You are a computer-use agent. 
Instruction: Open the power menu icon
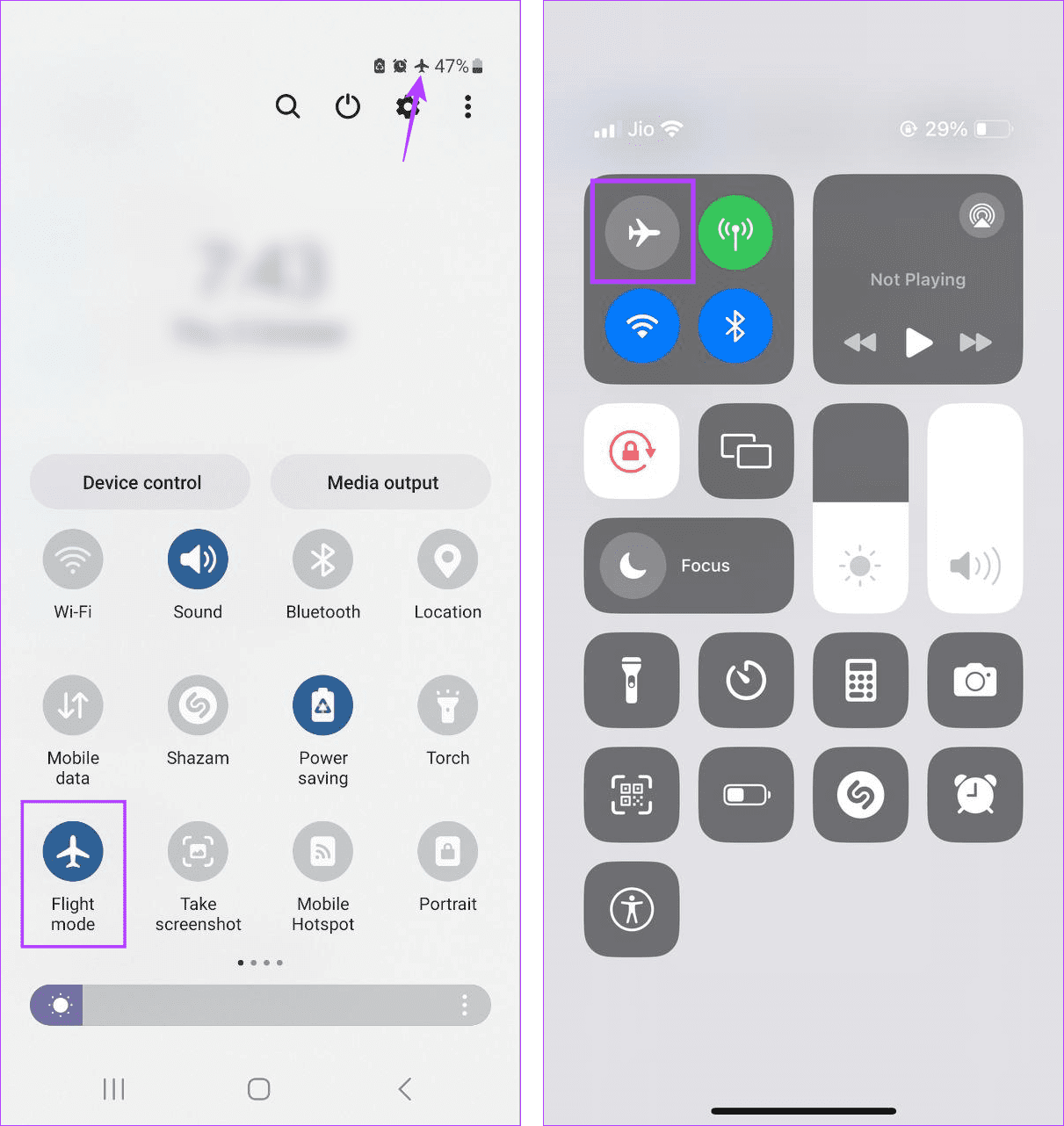(x=348, y=107)
